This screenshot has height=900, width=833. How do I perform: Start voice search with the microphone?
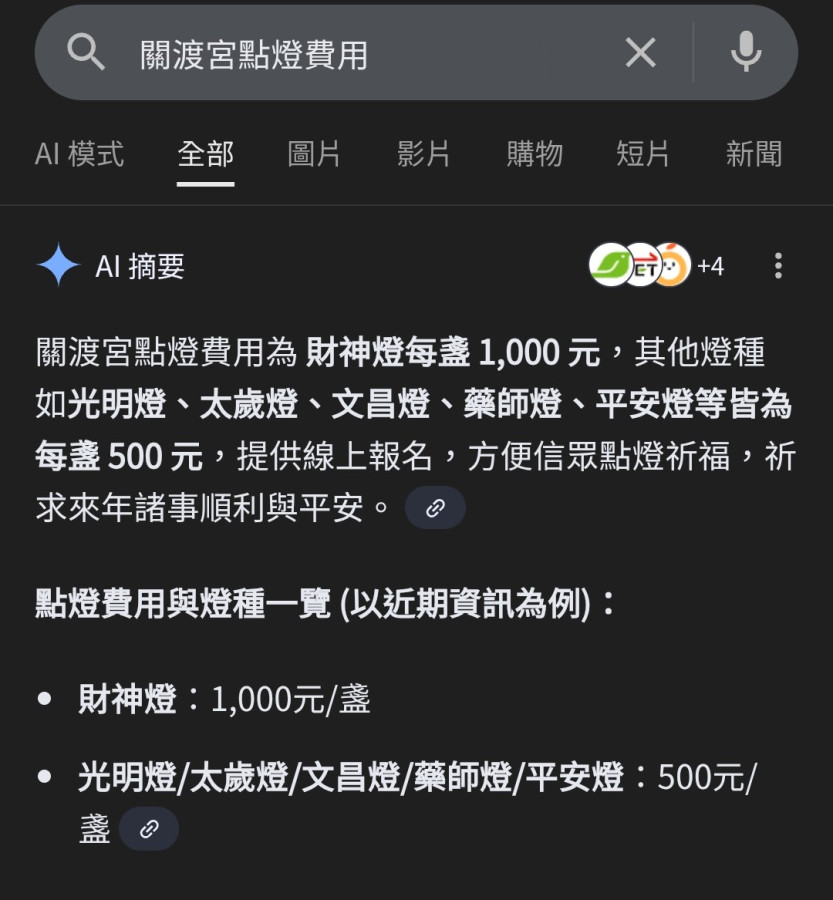[x=746, y=53]
